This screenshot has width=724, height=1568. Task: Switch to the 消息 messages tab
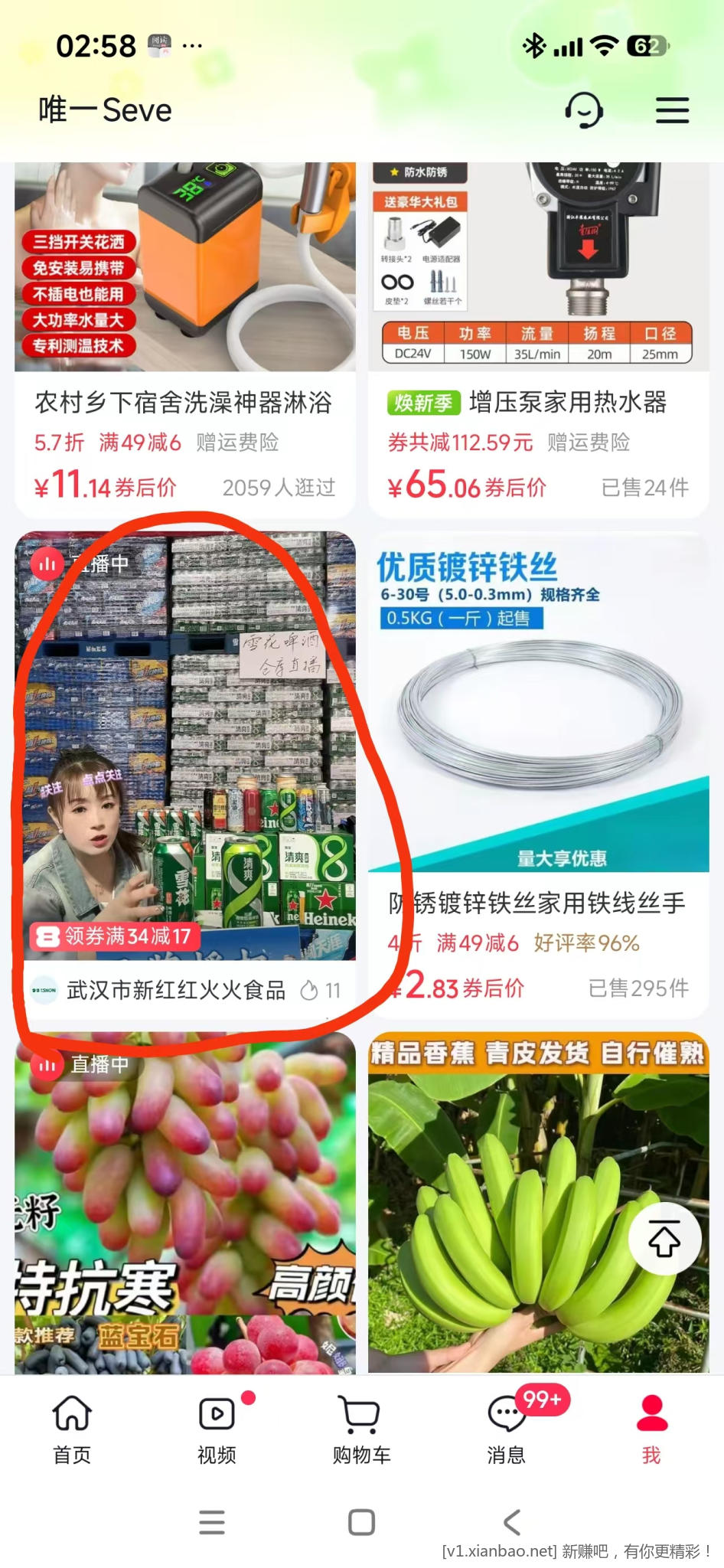click(505, 1452)
